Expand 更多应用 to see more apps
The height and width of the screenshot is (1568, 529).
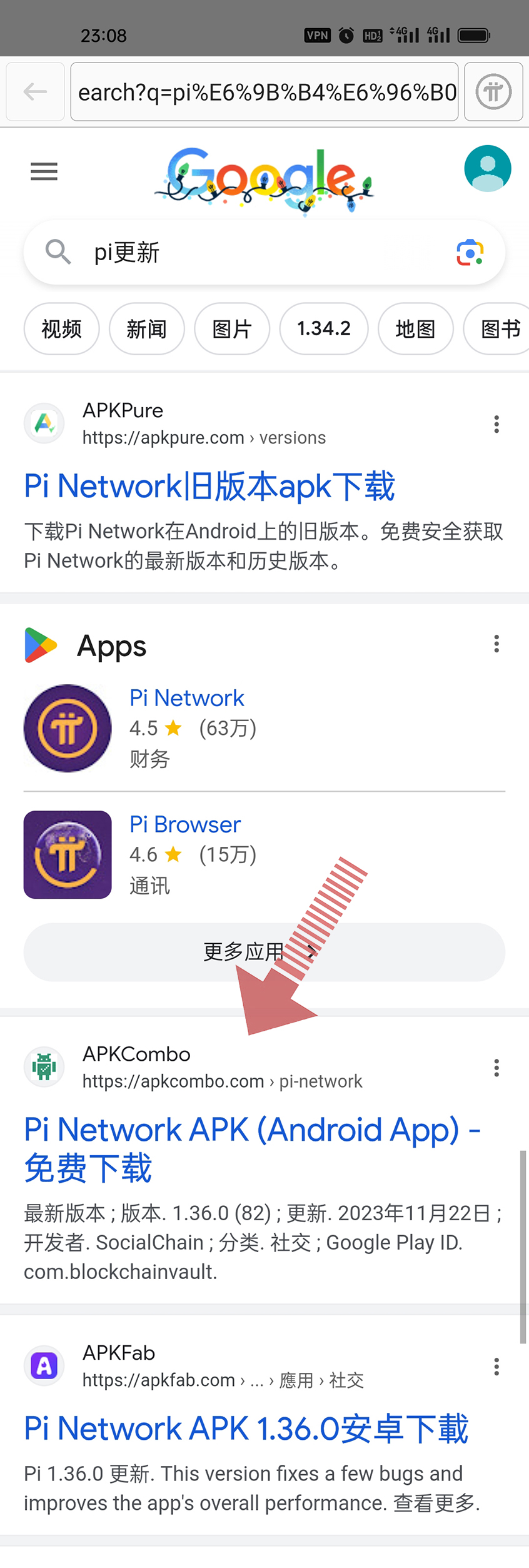[264, 952]
